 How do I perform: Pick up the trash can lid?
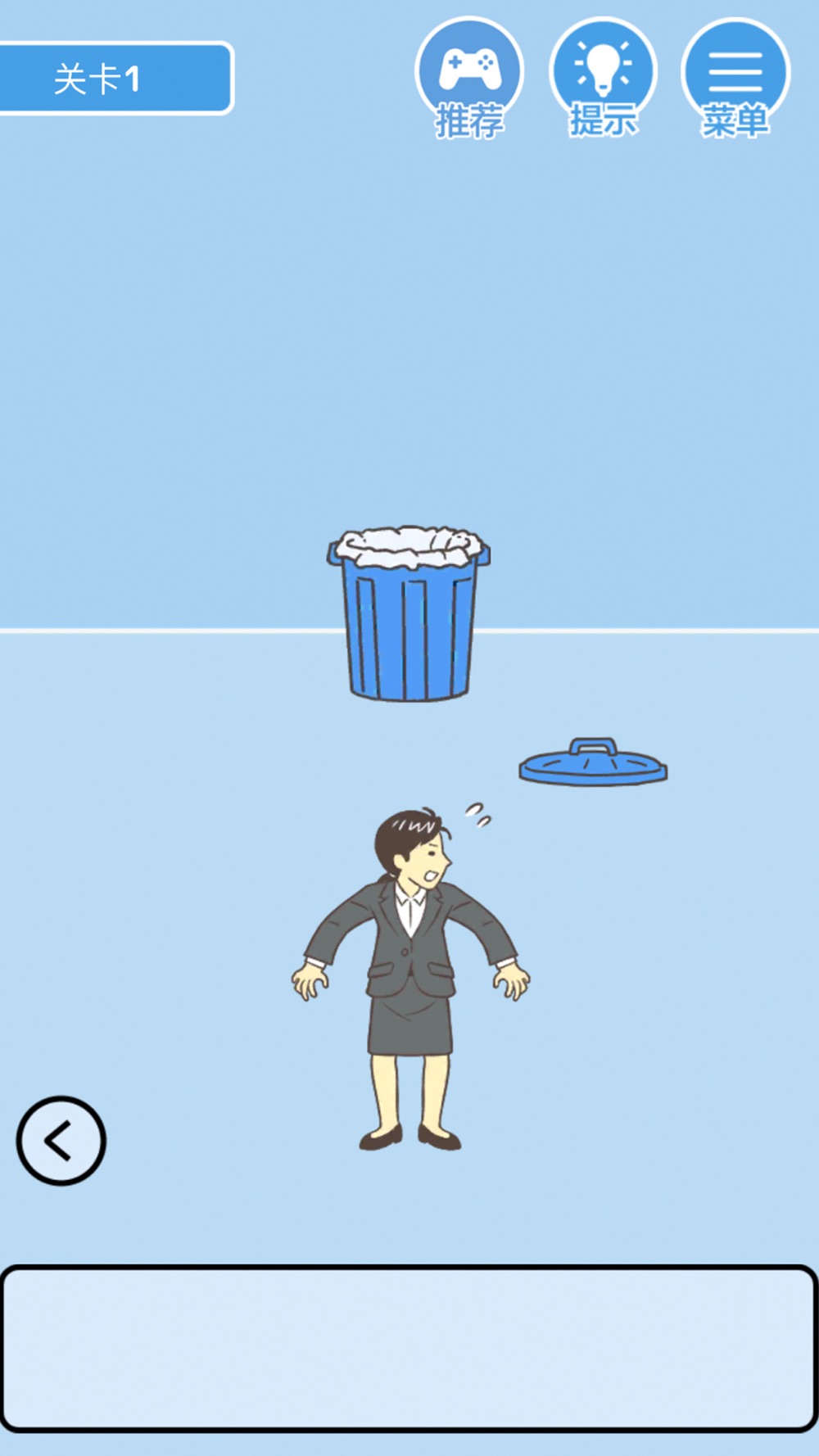(593, 762)
